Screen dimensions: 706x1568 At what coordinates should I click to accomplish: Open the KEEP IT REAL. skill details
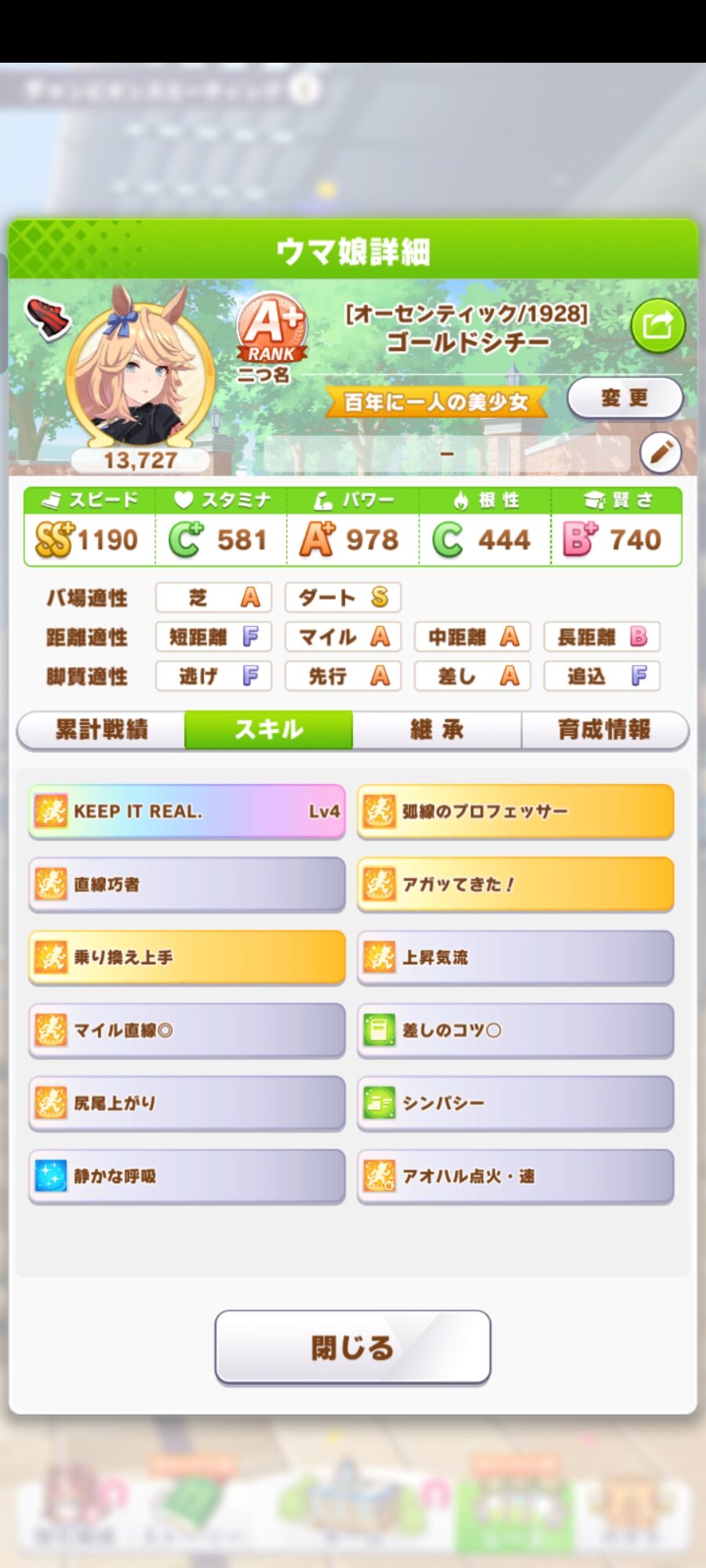click(187, 811)
